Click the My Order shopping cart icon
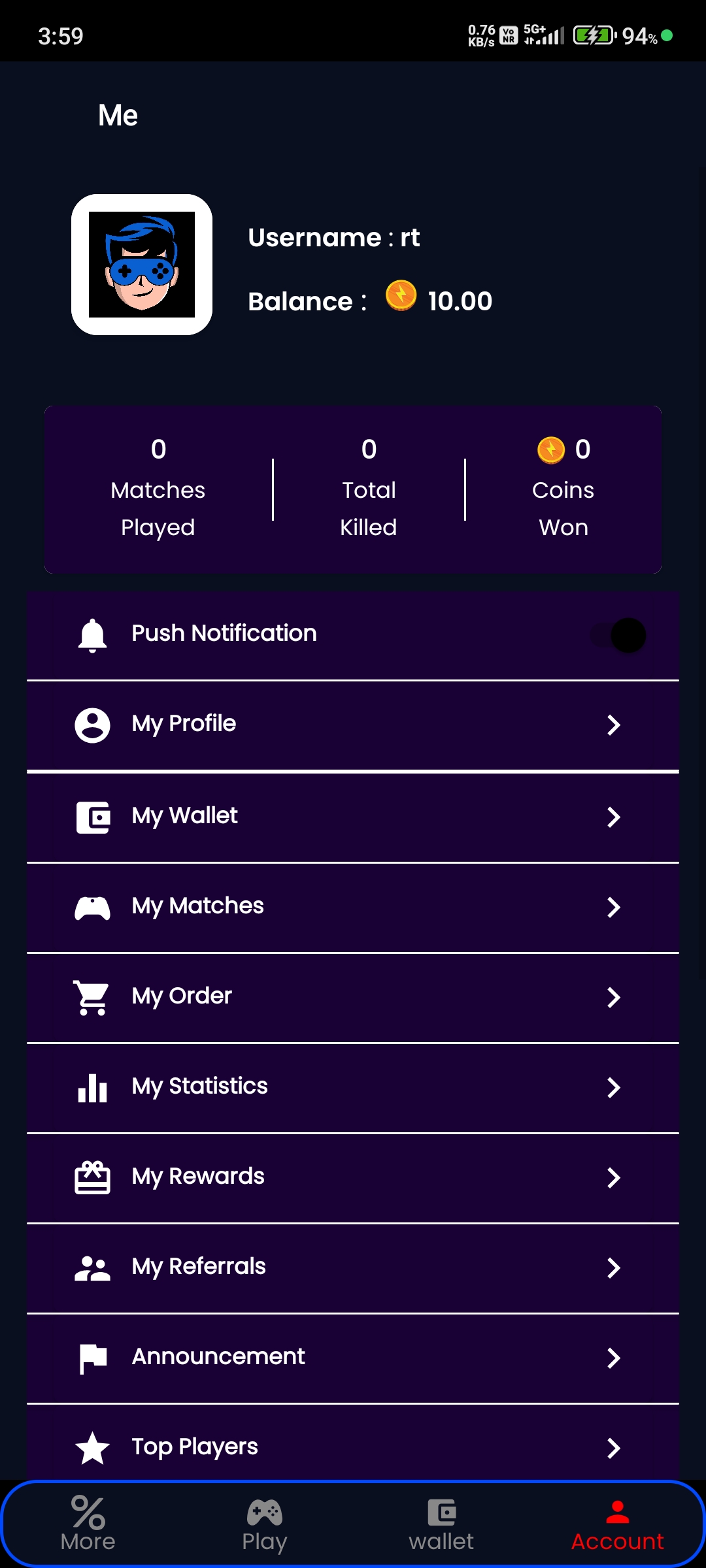 92,996
